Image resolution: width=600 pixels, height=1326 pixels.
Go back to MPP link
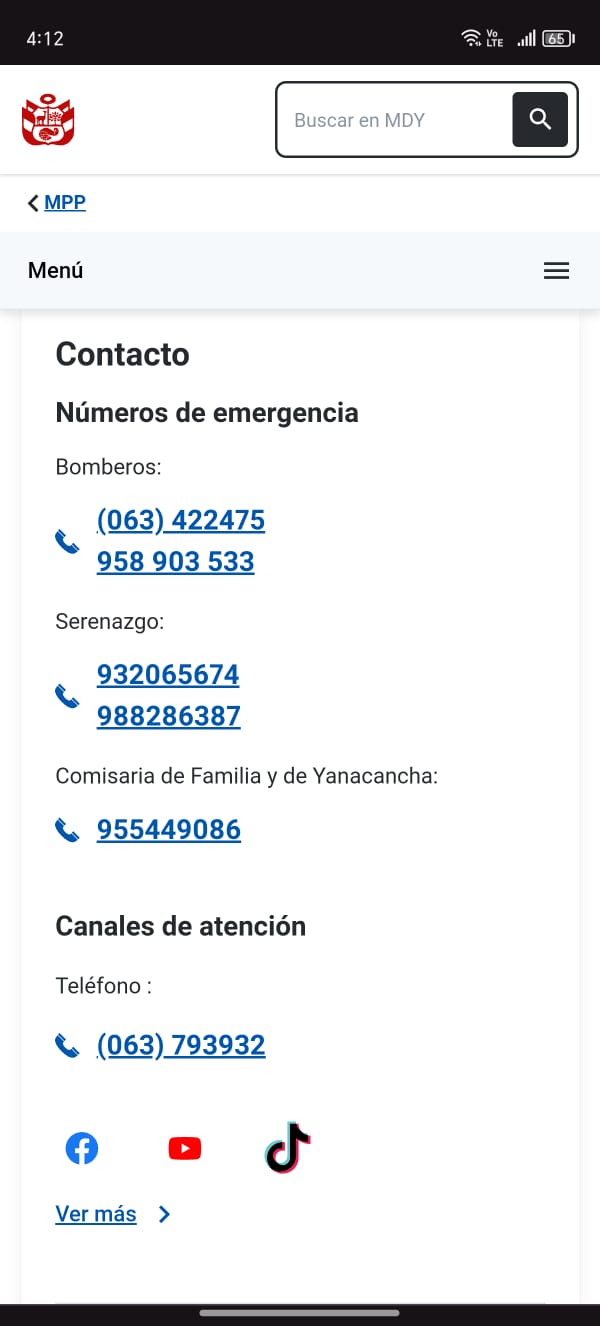tap(64, 202)
